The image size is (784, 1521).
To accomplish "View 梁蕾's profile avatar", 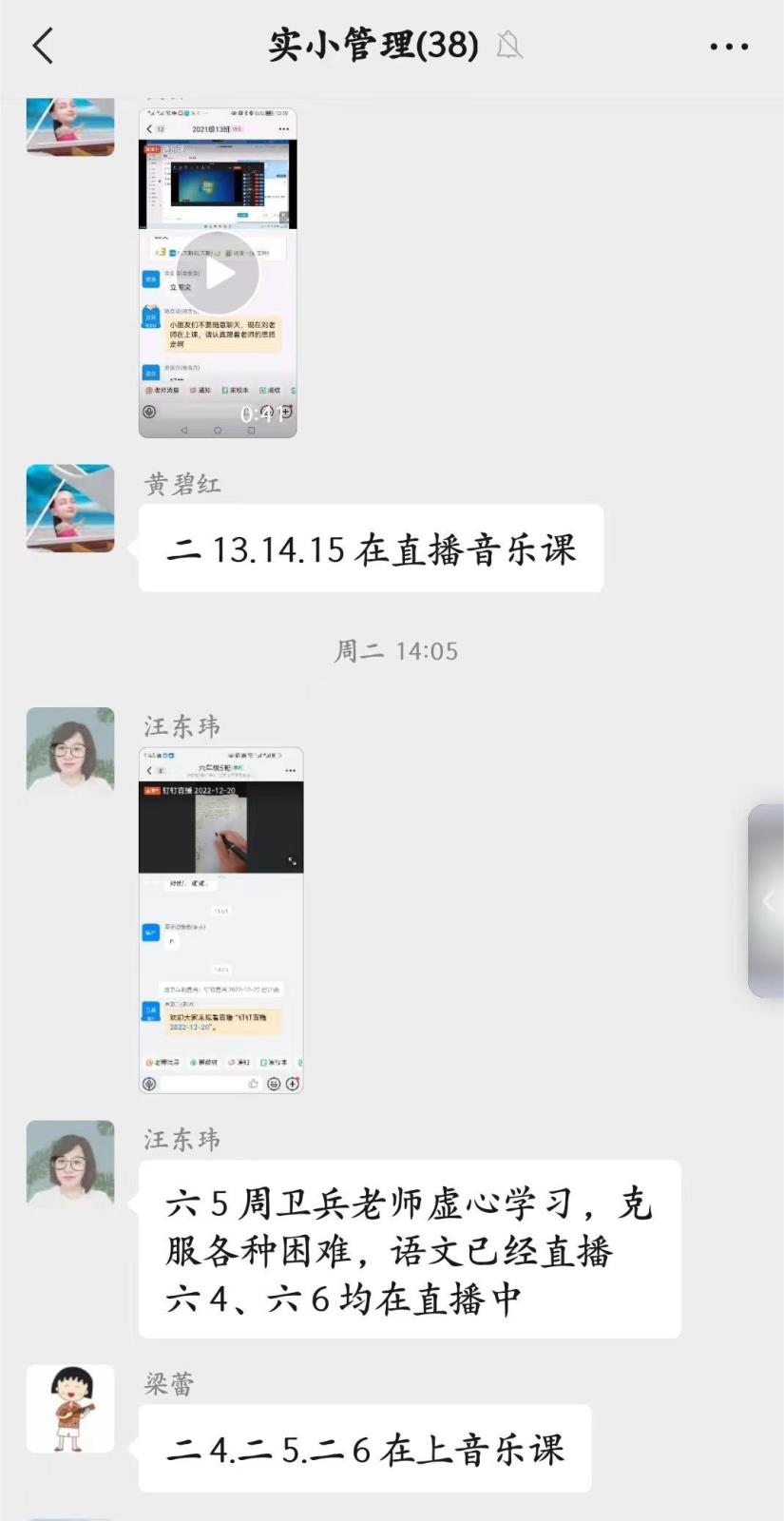I will pyautogui.click(x=70, y=1409).
